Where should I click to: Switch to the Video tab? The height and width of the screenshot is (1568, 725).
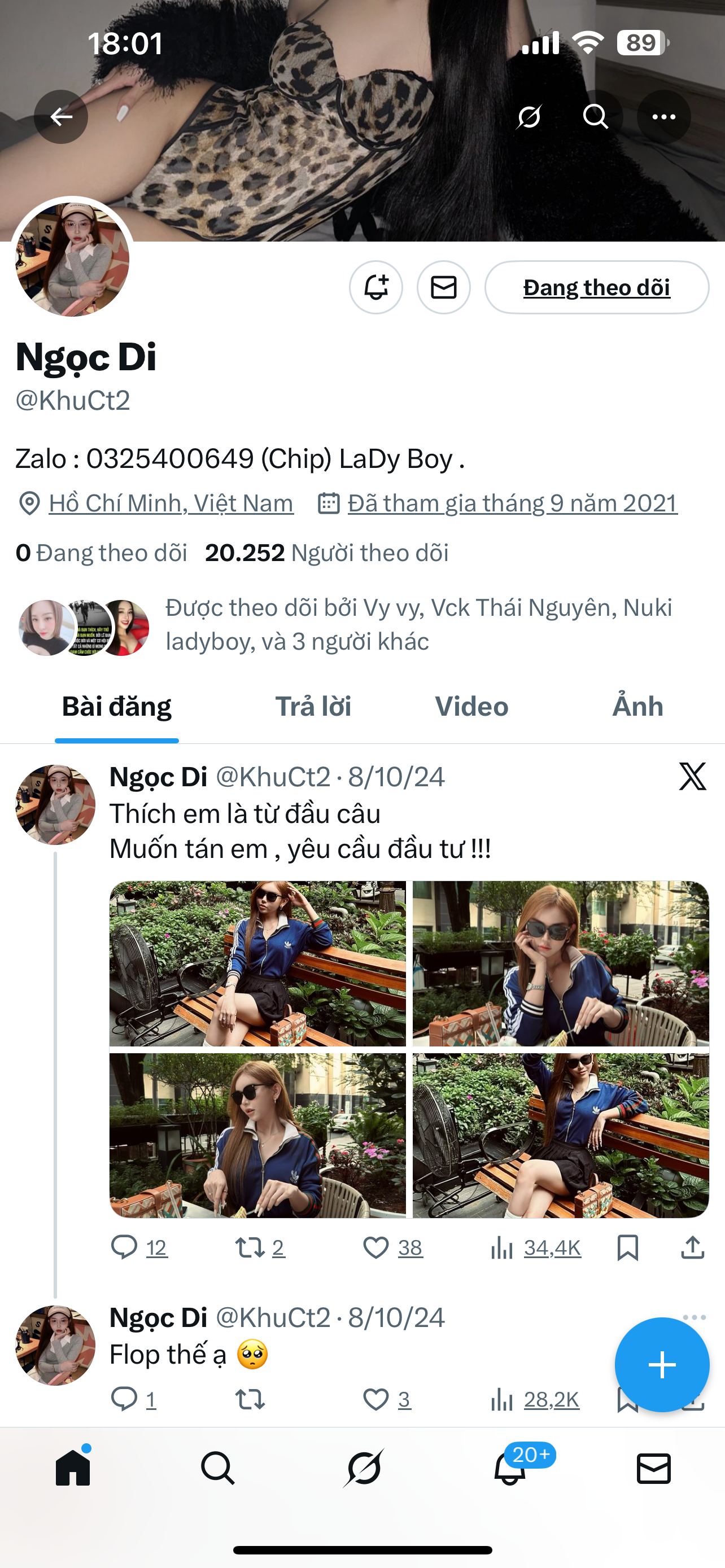click(x=471, y=706)
